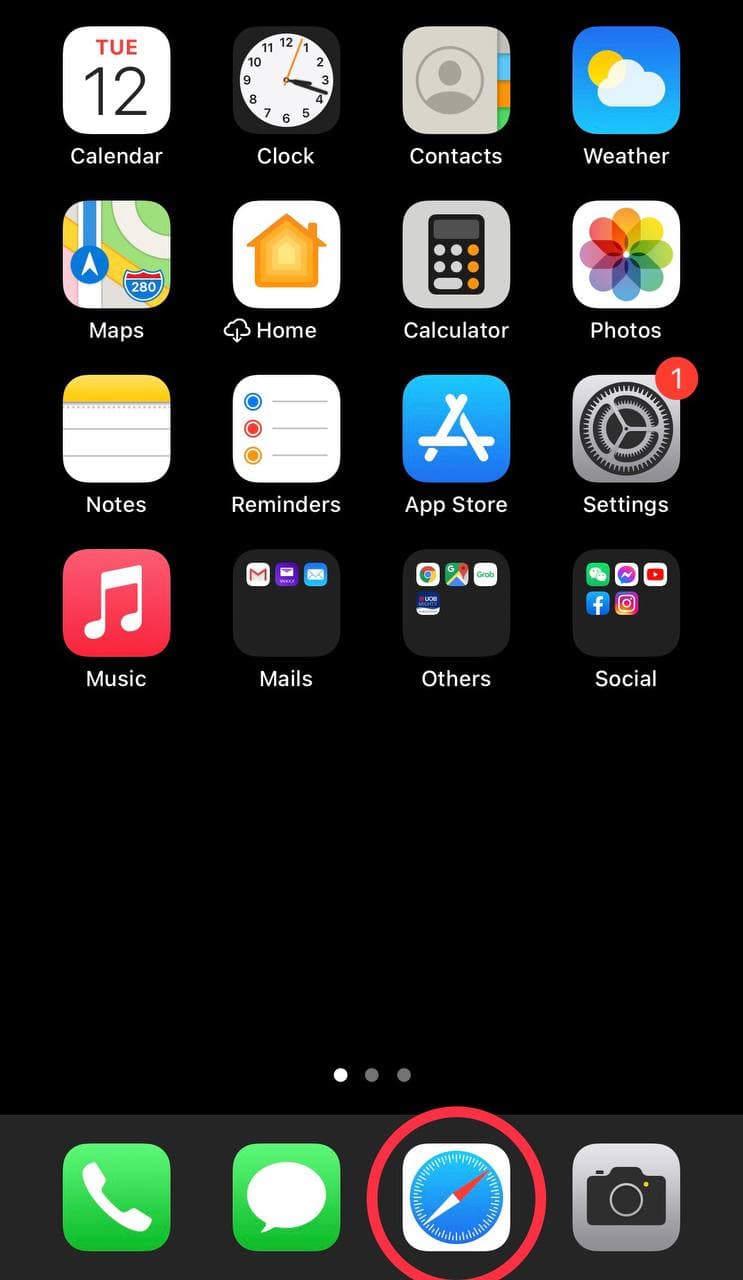Launch the Safari browser
Image resolution: width=743 pixels, height=1280 pixels.
coord(456,1197)
